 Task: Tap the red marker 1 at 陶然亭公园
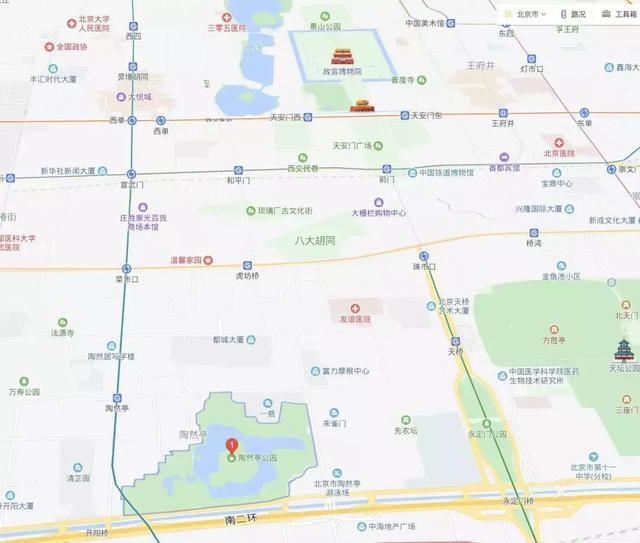(232, 446)
